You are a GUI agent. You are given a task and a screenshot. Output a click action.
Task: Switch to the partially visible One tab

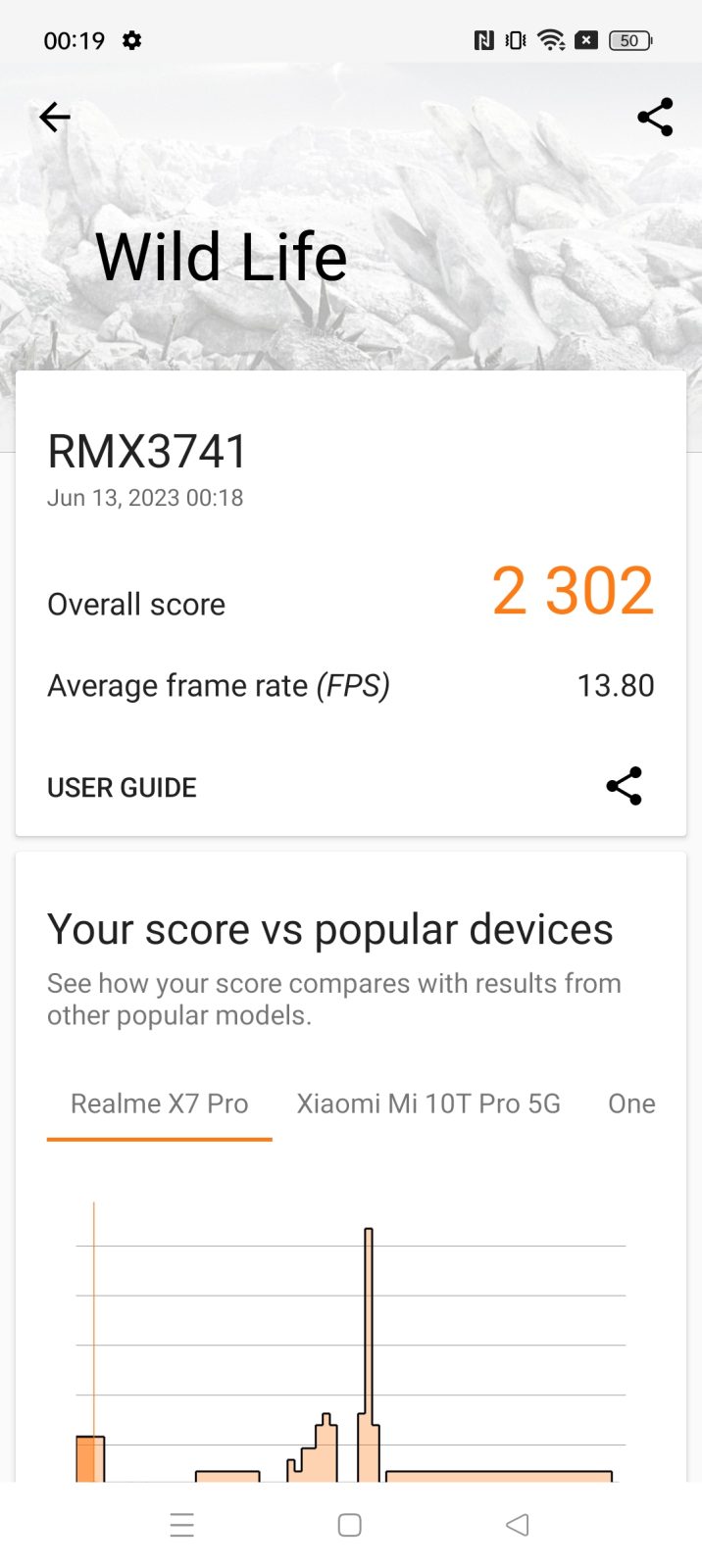click(631, 1104)
